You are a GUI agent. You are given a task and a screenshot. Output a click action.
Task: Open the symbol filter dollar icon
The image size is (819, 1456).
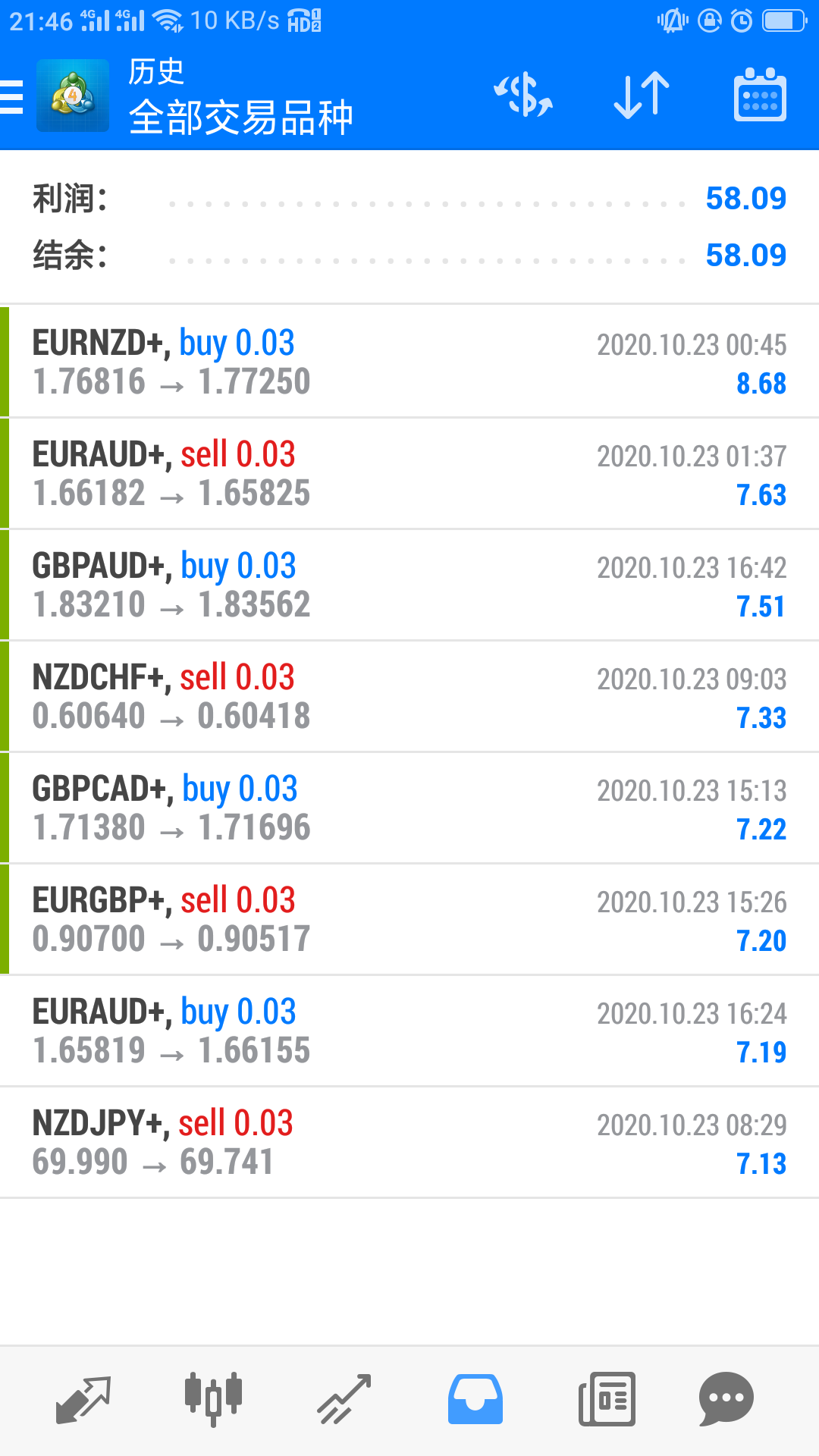(523, 96)
